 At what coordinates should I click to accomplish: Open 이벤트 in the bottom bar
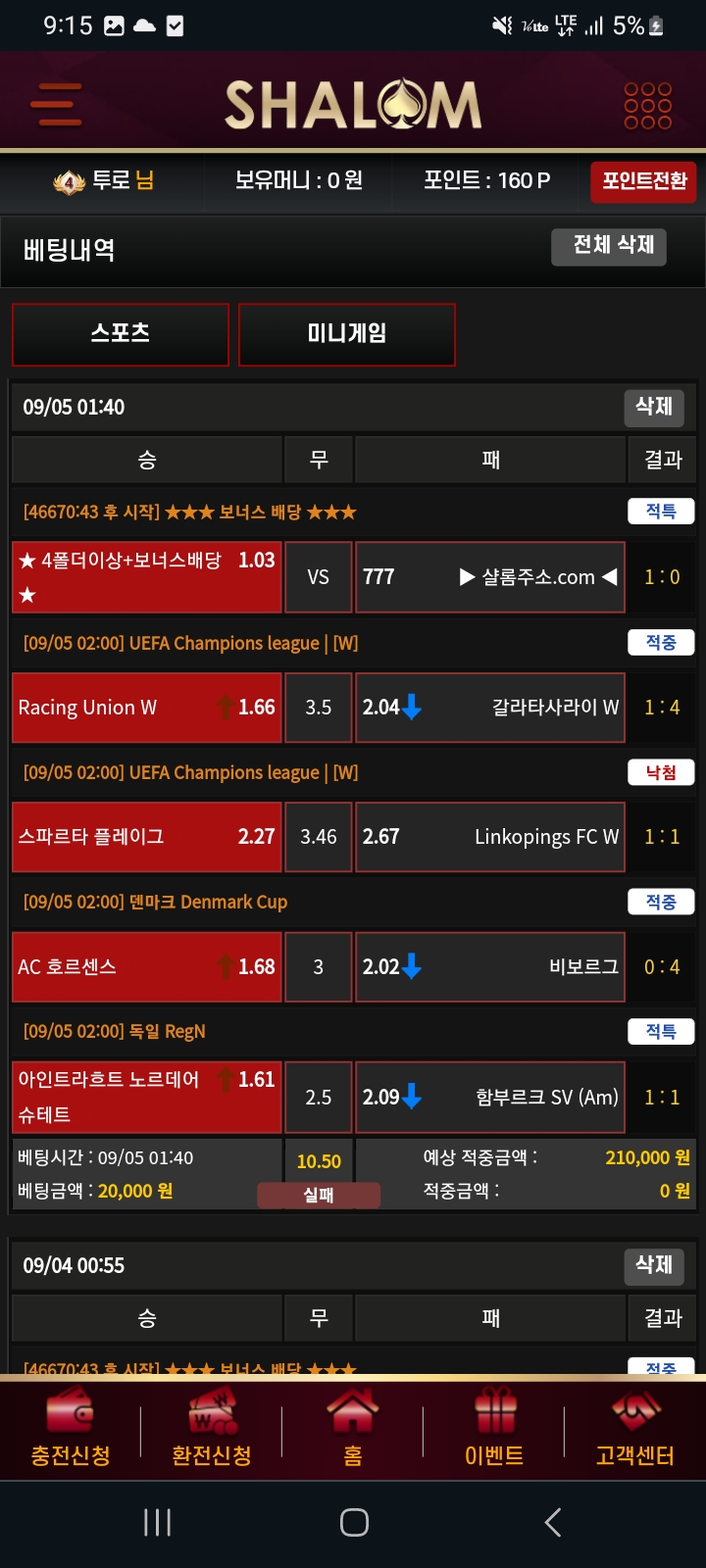(494, 1430)
